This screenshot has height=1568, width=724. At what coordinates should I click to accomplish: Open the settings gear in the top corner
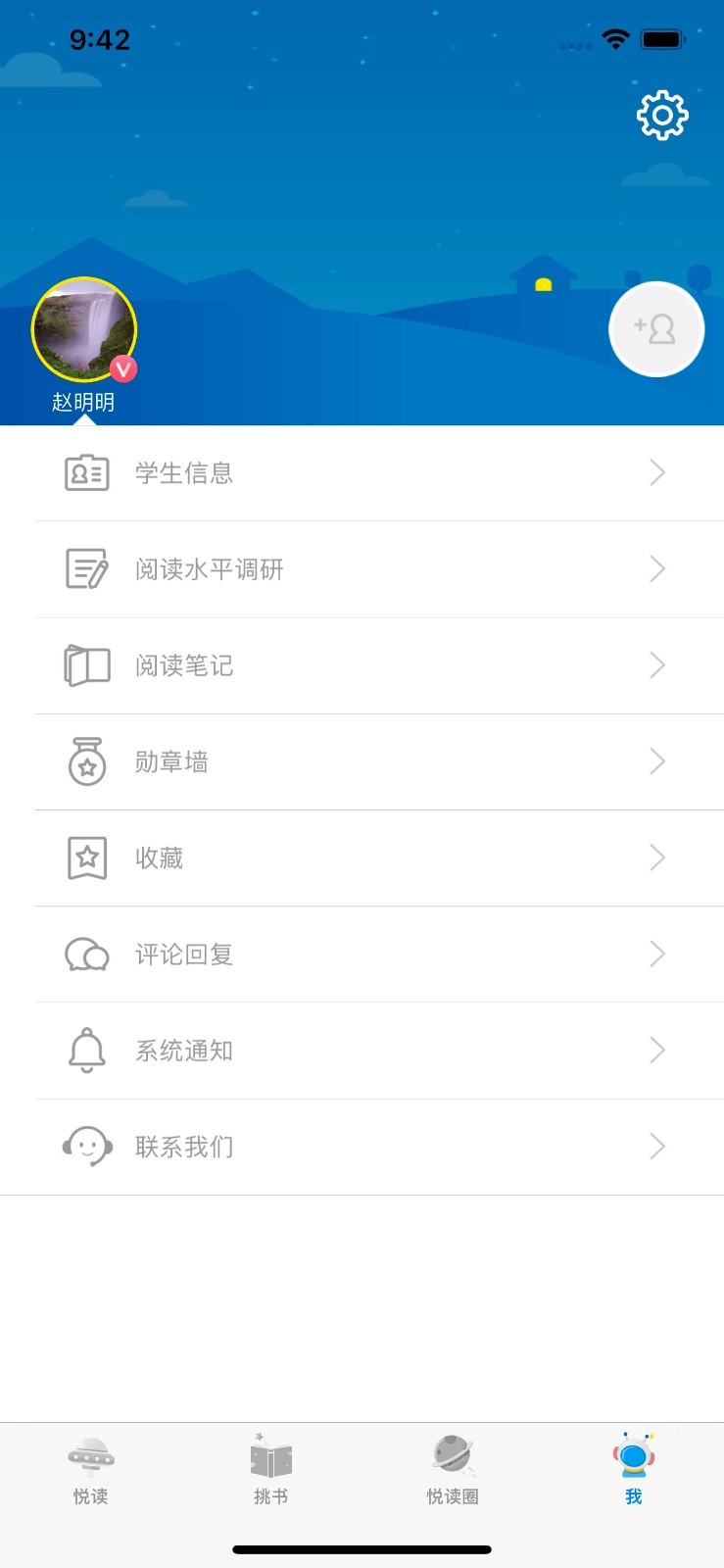661,114
